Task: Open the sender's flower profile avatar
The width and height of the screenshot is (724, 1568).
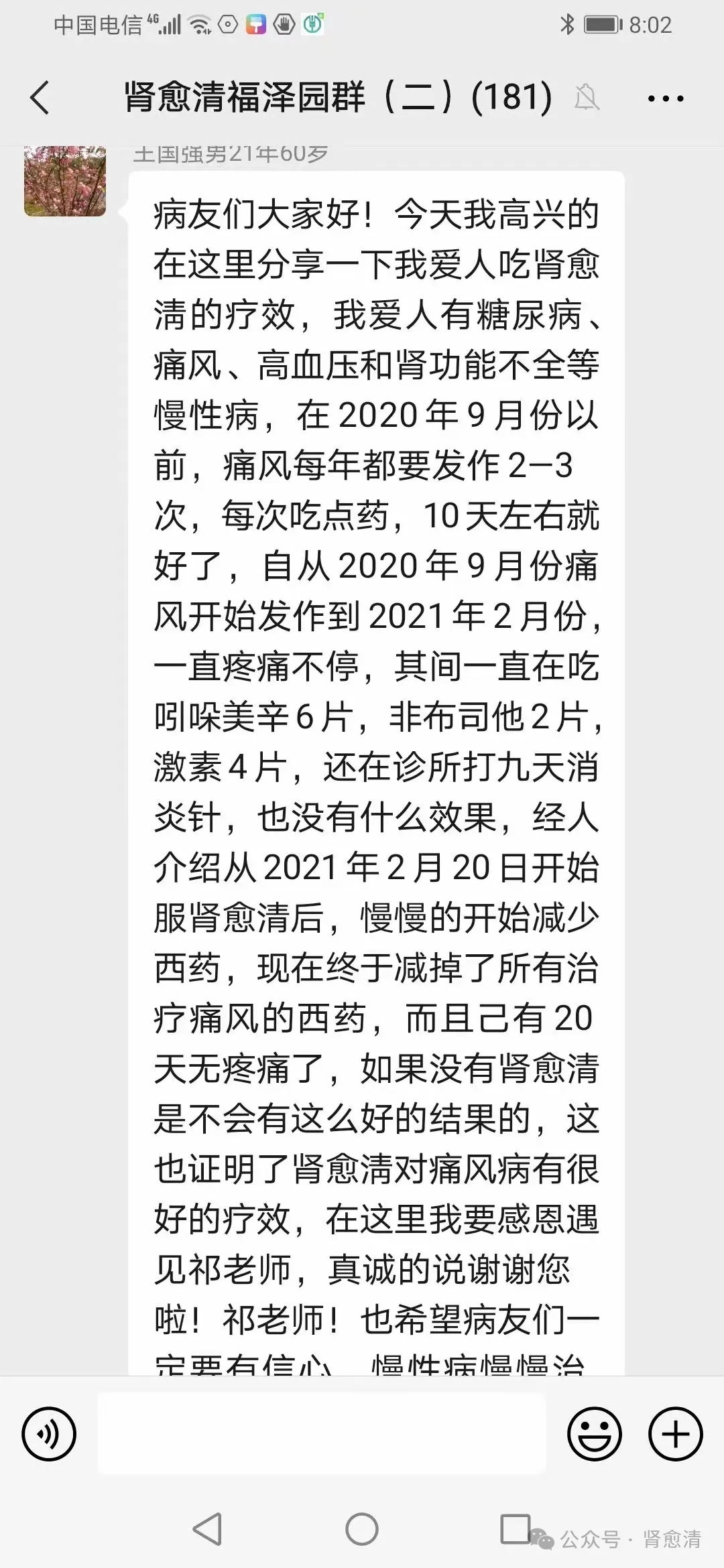Action: click(65, 181)
